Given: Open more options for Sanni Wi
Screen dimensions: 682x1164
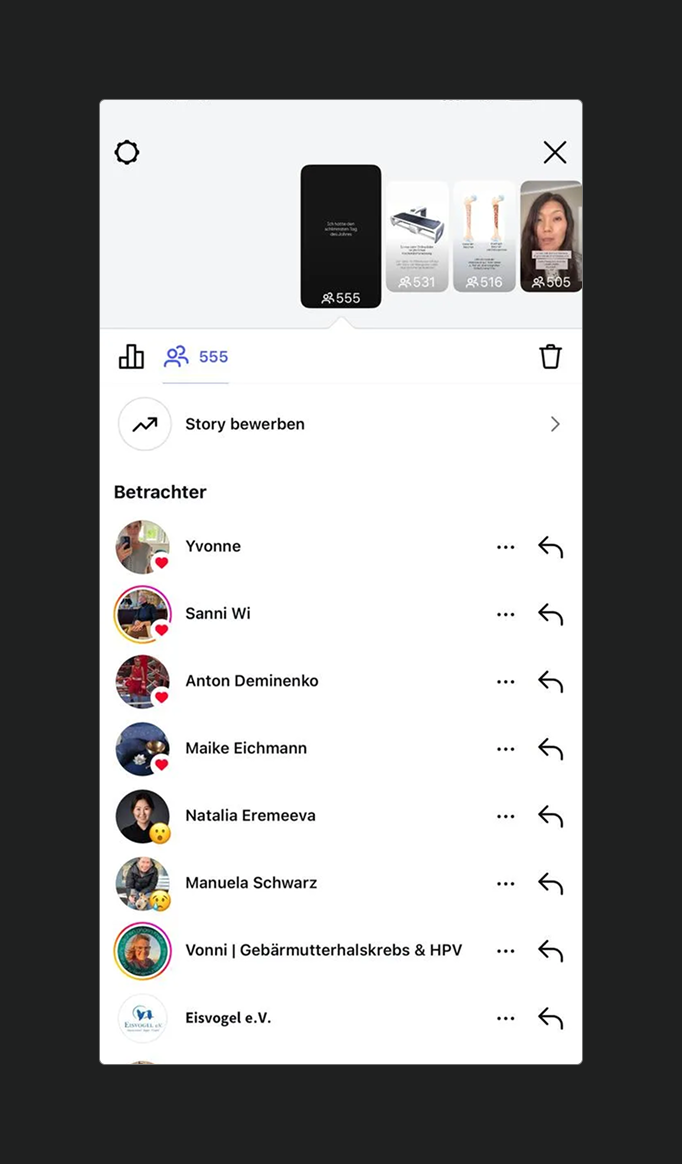Looking at the screenshot, I should click(506, 614).
